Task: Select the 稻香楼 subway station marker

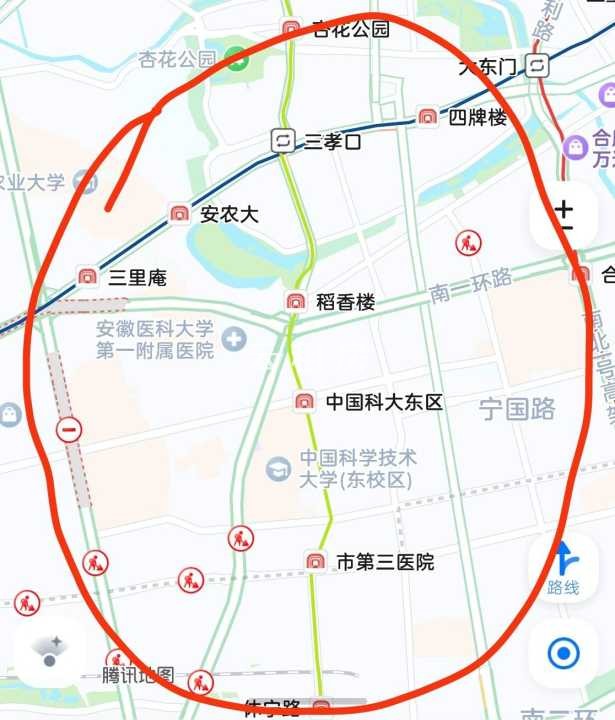Action: click(x=296, y=301)
